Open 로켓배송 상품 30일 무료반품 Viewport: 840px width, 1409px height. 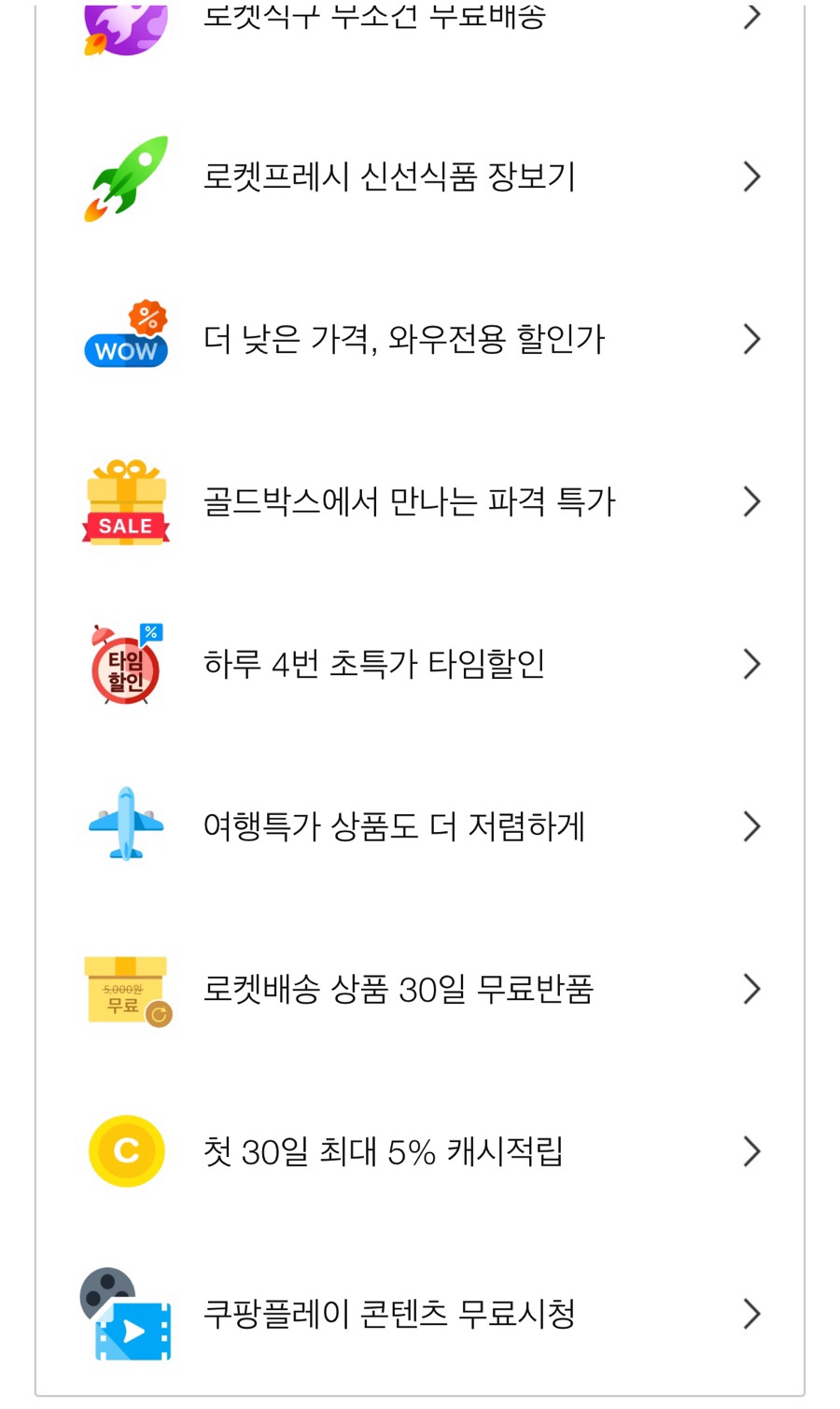420,989
